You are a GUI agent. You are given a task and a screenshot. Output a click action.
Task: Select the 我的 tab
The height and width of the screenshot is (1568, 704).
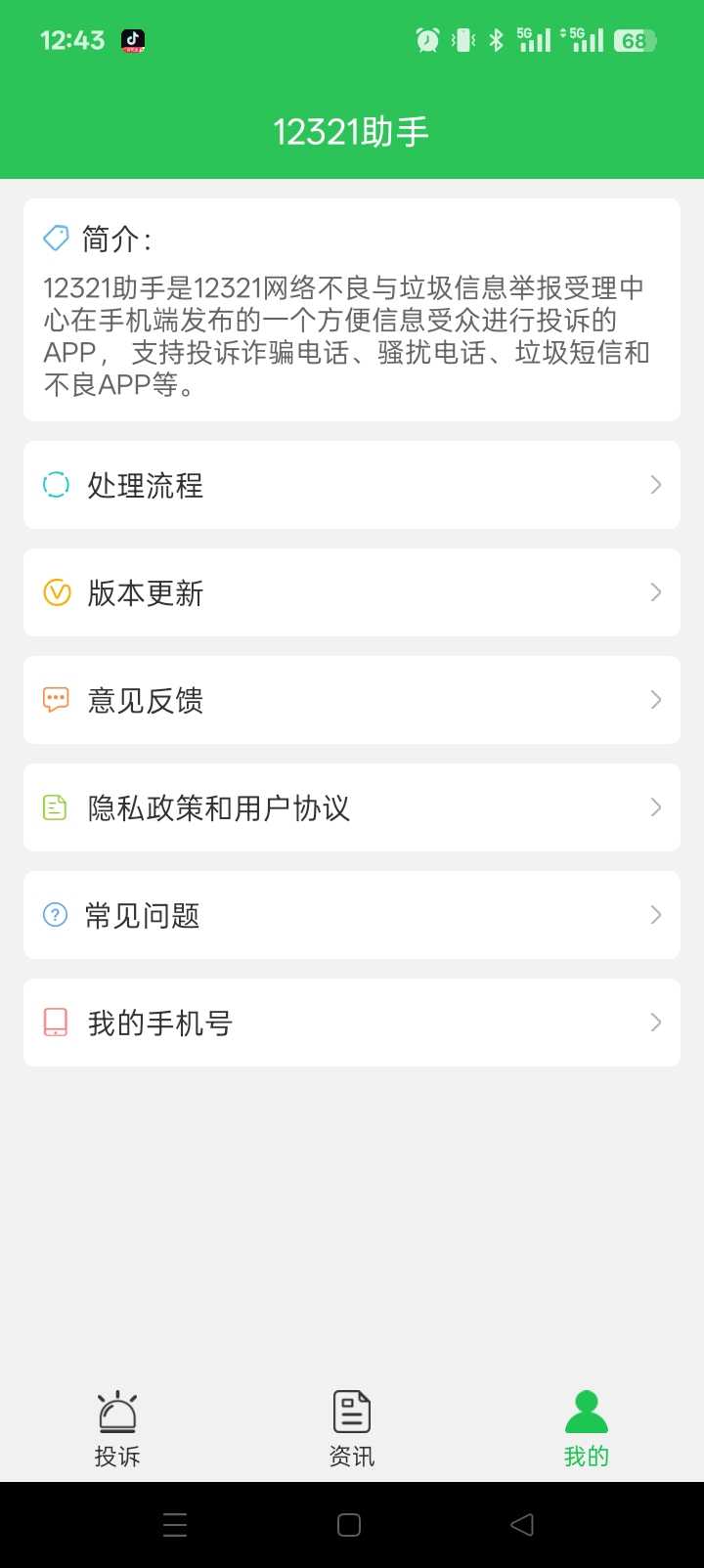pos(587,1429)
